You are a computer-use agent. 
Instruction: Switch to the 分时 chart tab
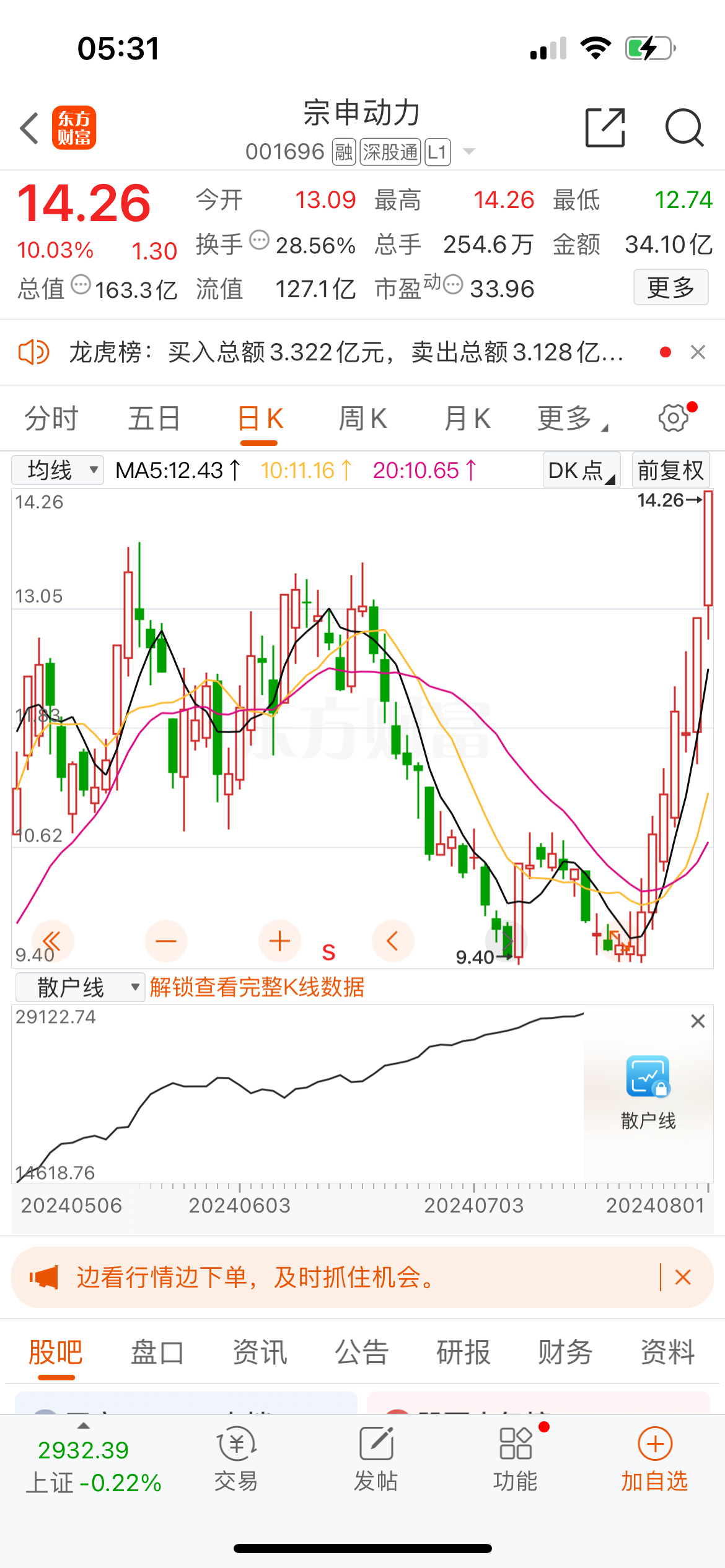pyautogui.click(x=51, y=419)
